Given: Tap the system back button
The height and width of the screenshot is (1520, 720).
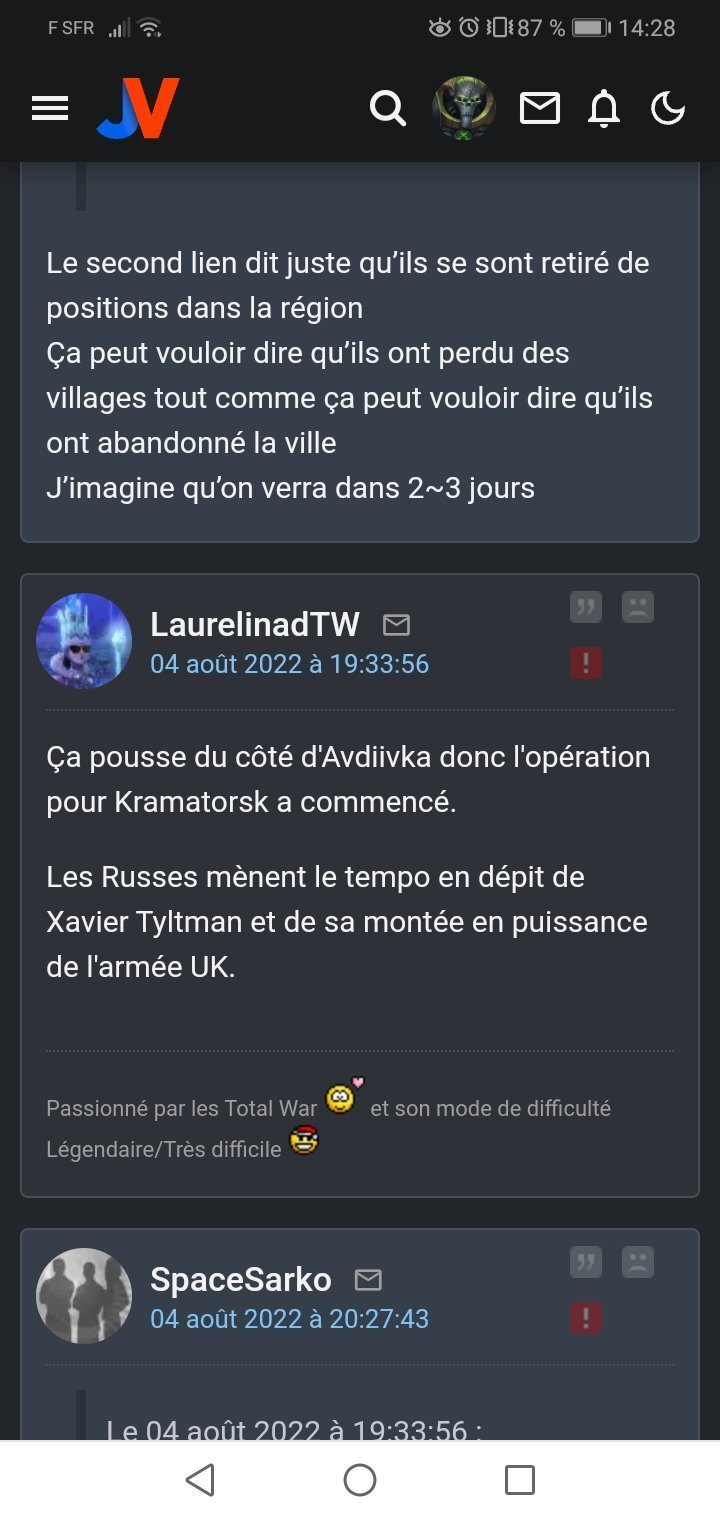Looking at the screenshot, I should pyautogui.click(x=200, y=1480).
